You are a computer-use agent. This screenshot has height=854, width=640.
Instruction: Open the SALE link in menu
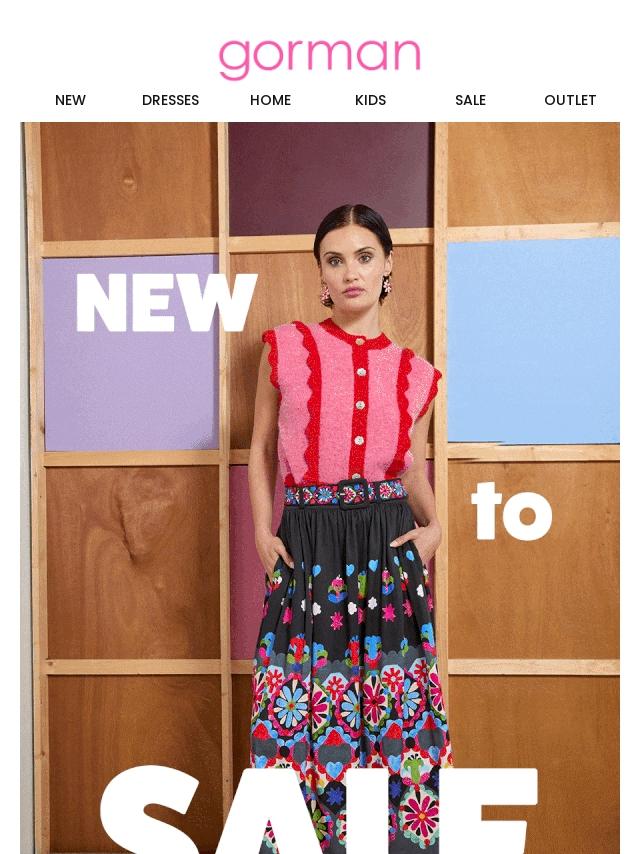coord(470,100)
